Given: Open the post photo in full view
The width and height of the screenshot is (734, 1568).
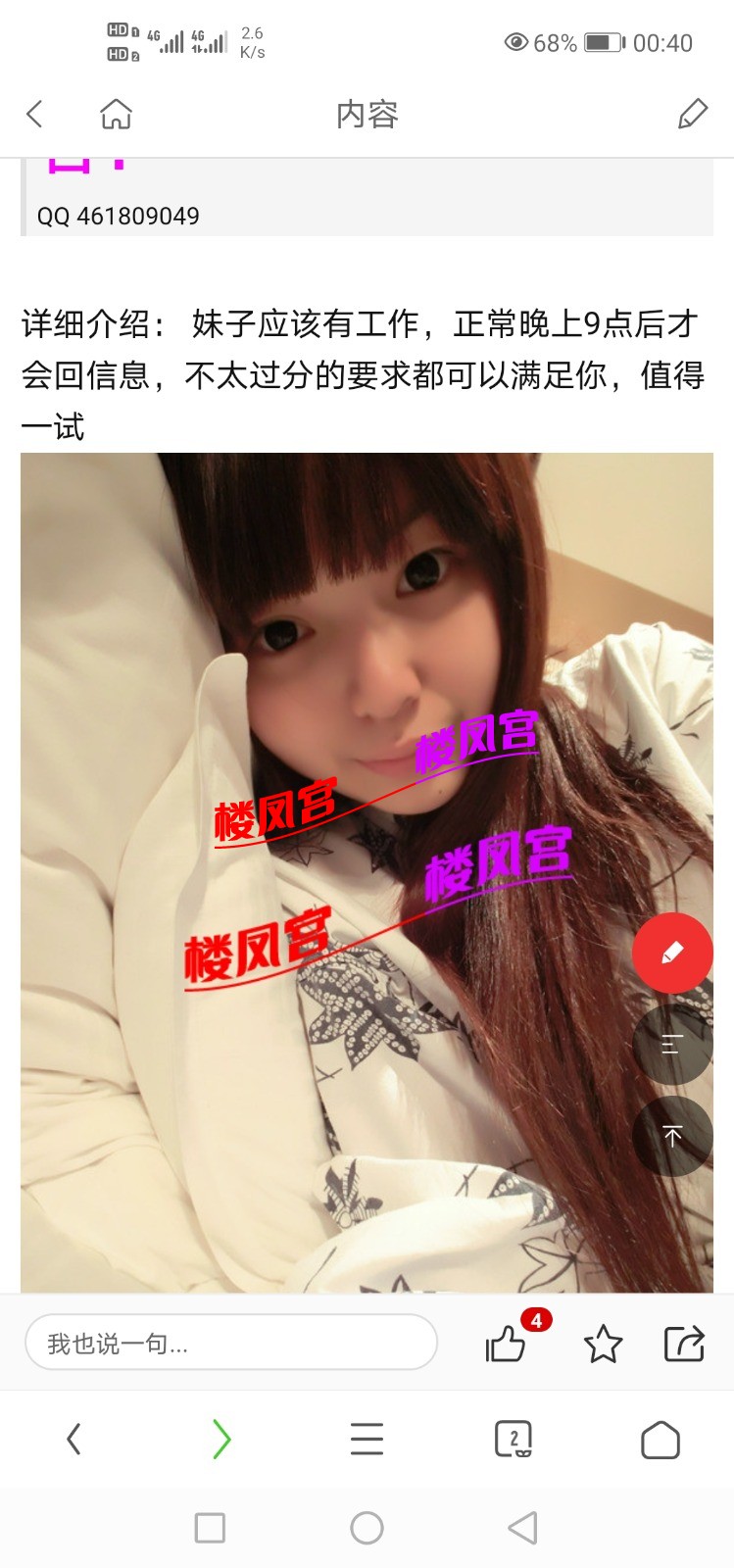Looking at the screenshot, I should coord(367,872).
